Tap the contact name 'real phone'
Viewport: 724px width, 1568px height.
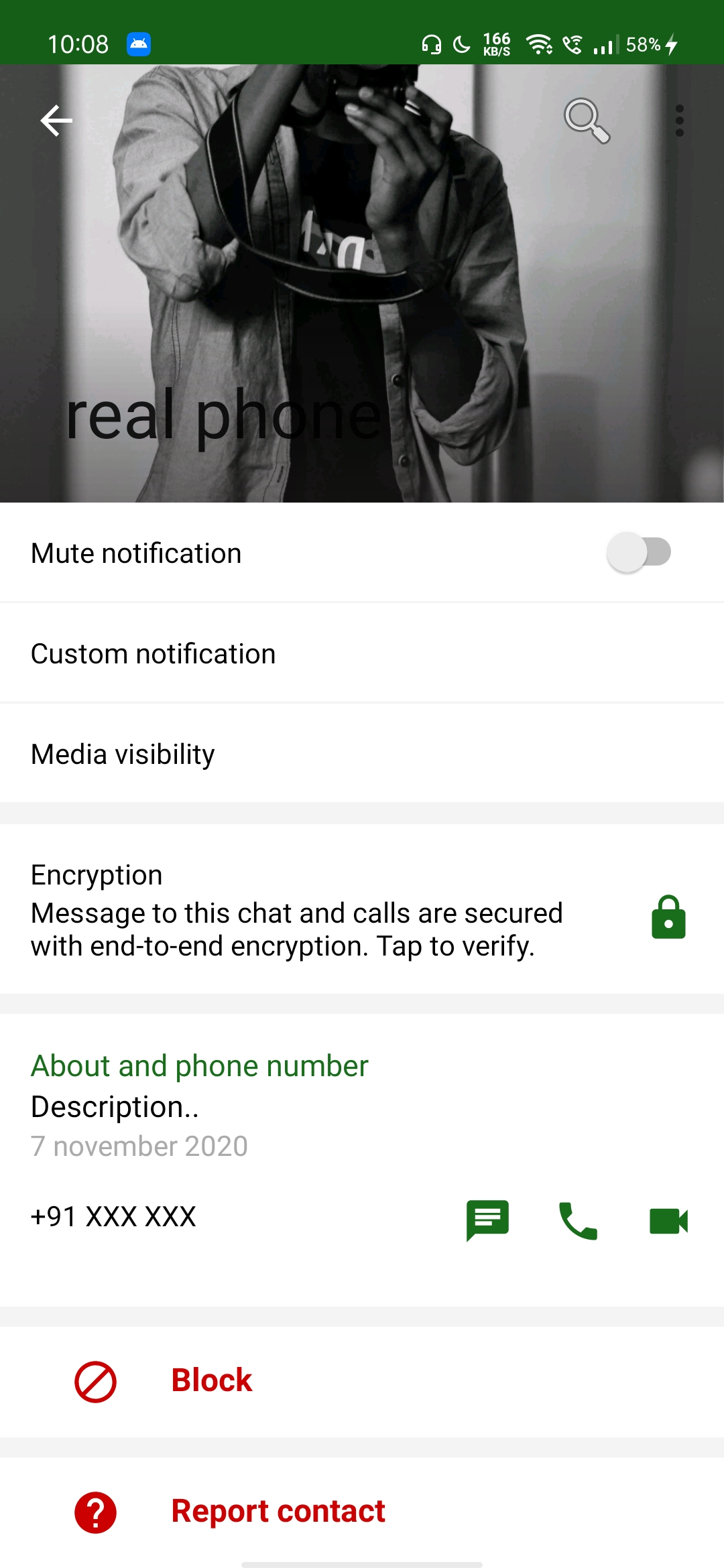tap(221, 415)
